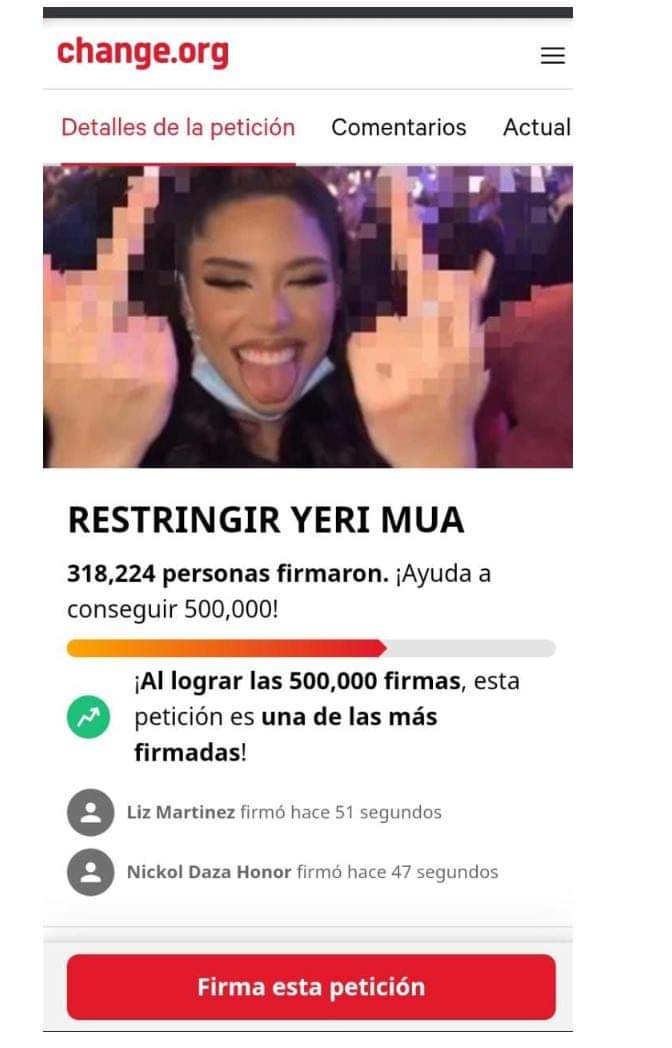Screen dimensions: 672x1048
Task: Open the hamburger menu
Action: [x=552, y=56]
